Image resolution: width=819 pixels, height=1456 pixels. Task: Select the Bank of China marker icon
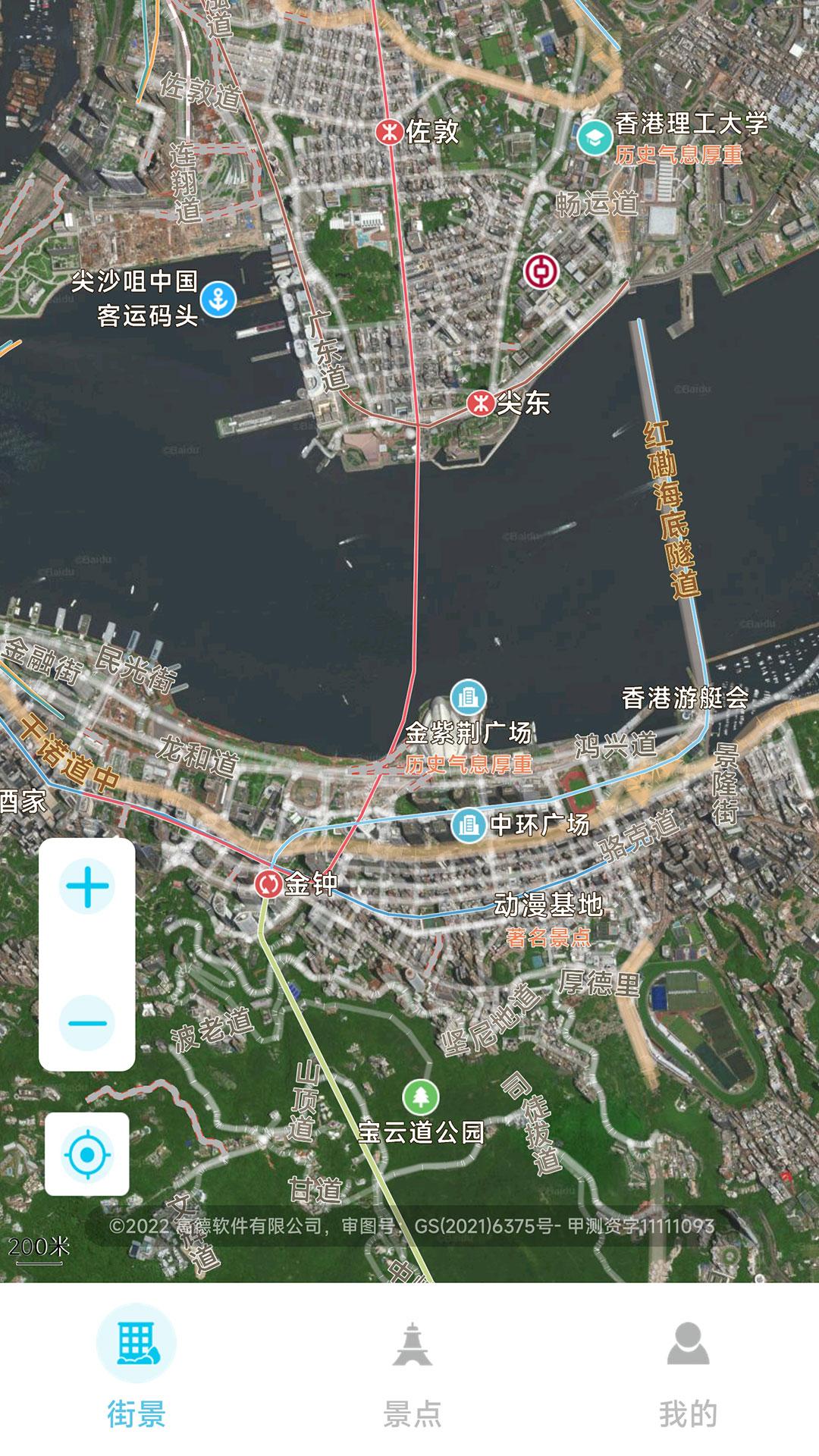(541, 271)
